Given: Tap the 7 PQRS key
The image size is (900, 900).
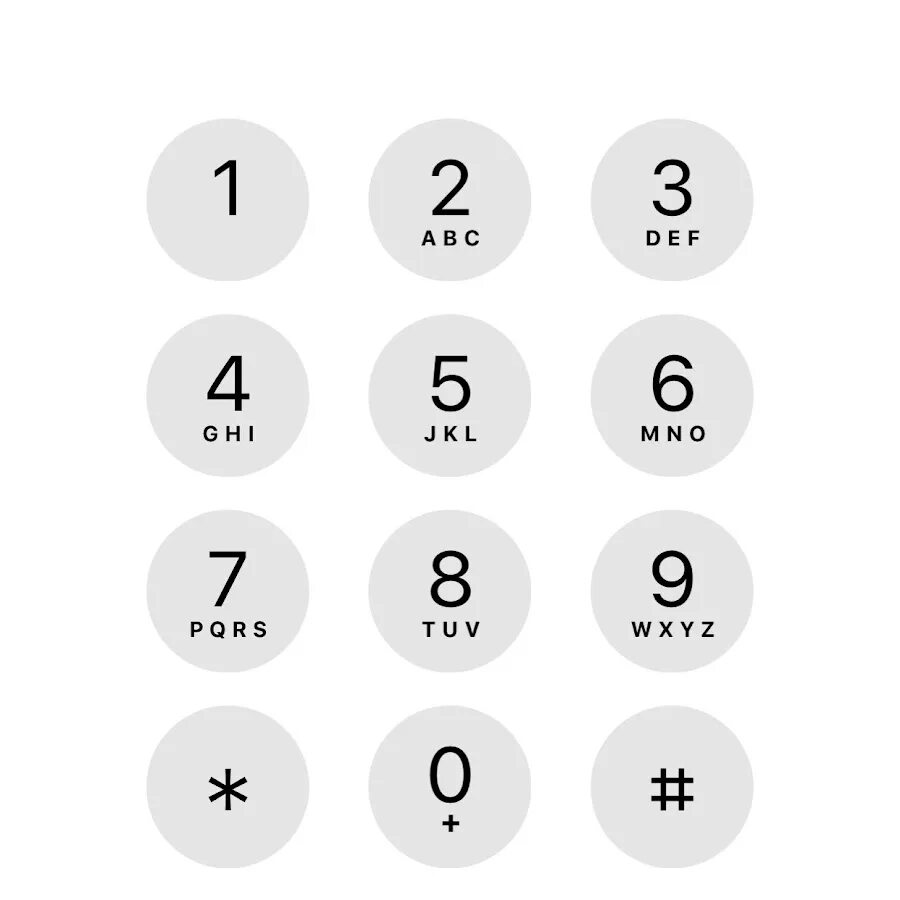Looking at the screenshot, I should click(x=228, y=592).
